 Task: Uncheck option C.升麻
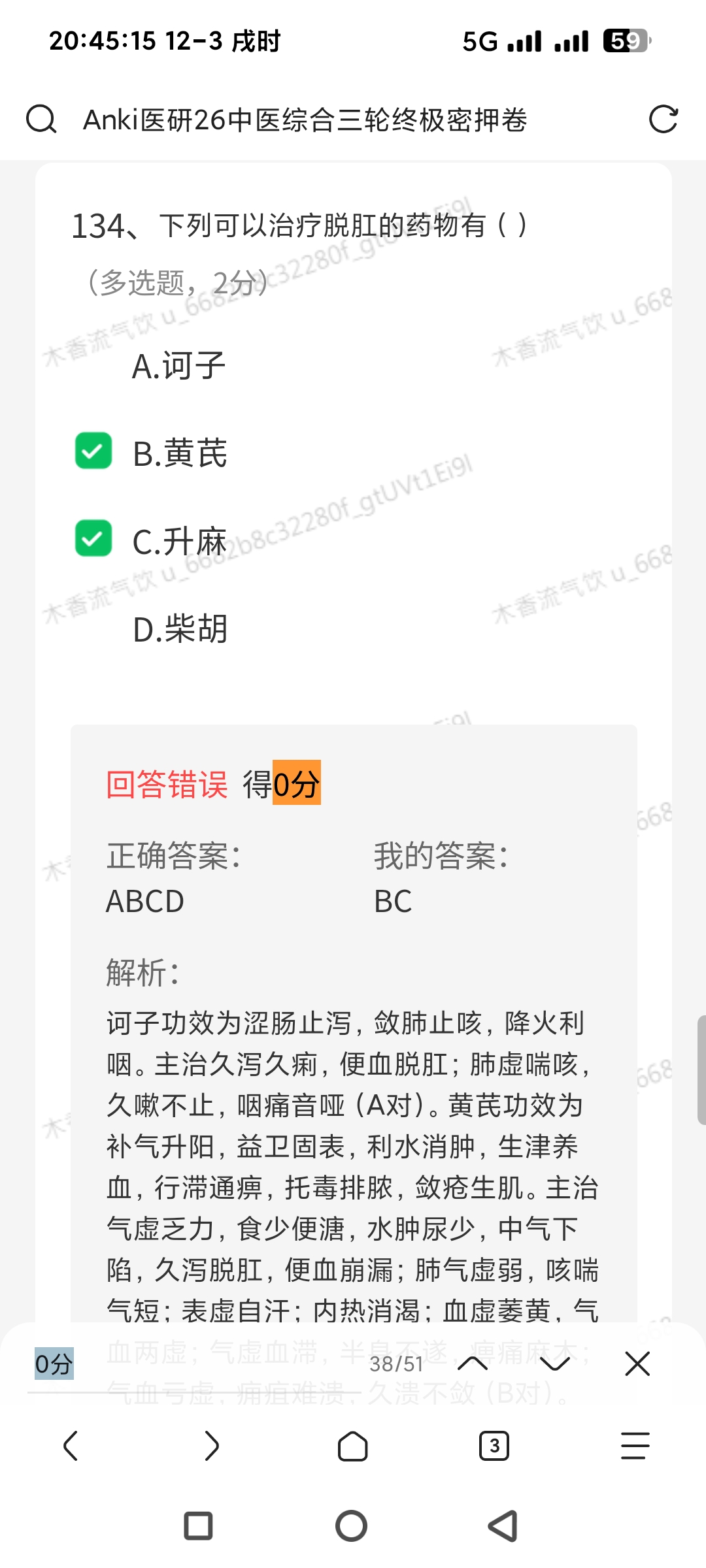pyautogui.click(x=93, y=538)
